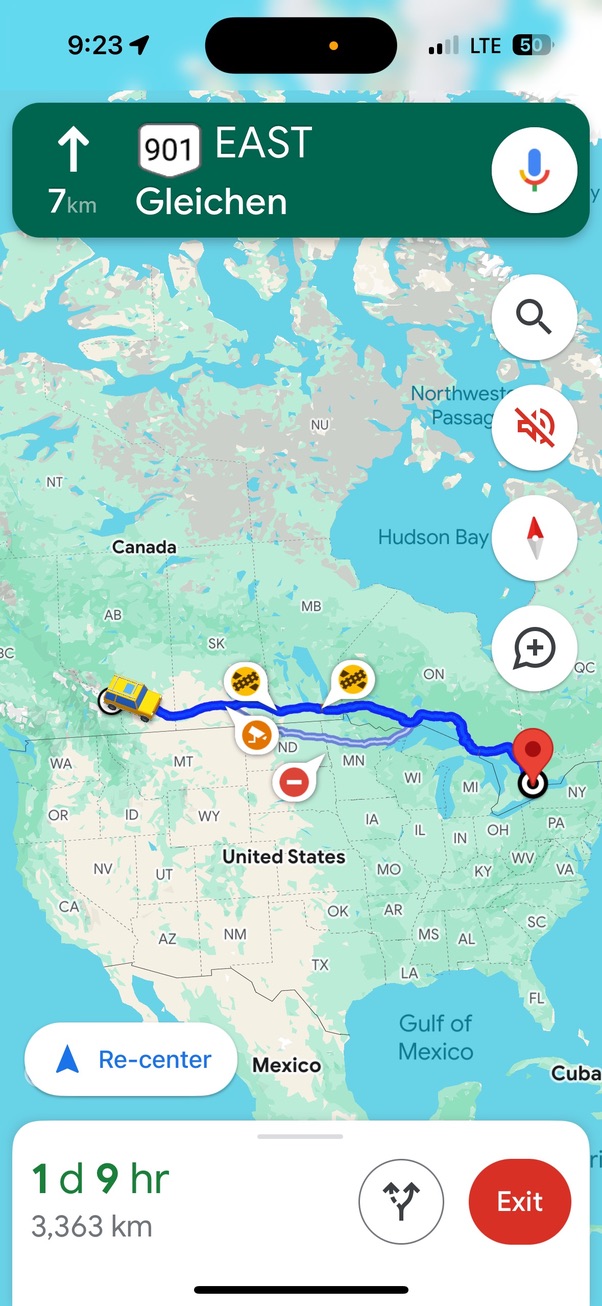602x1306 pixels.
Task: Exit navigation
Action: [520, 1201]
